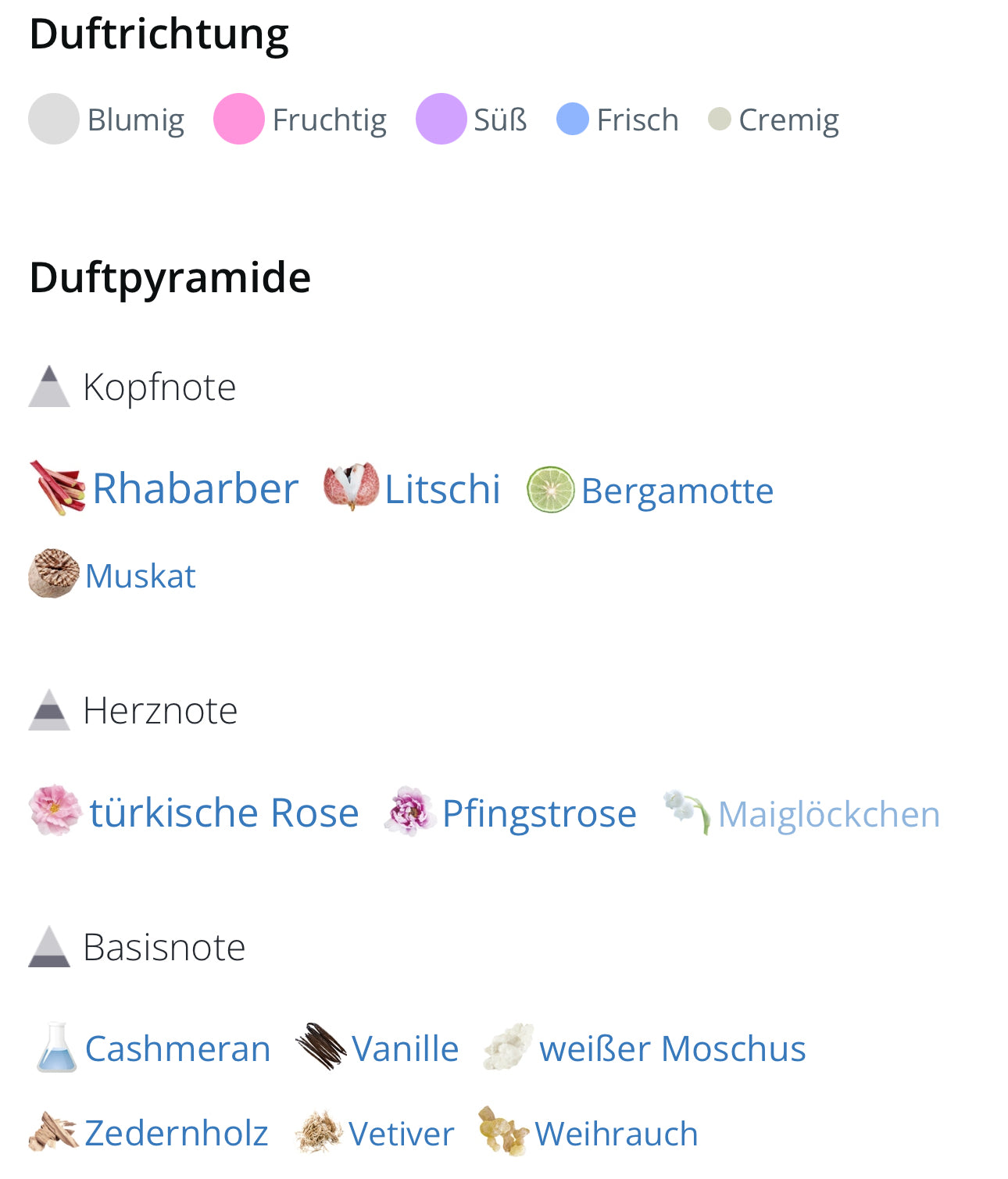Viewport: 1008px width, 1179px height.
Task: Go to the Weihrauch note
Action: click(x=616, y=1134)
